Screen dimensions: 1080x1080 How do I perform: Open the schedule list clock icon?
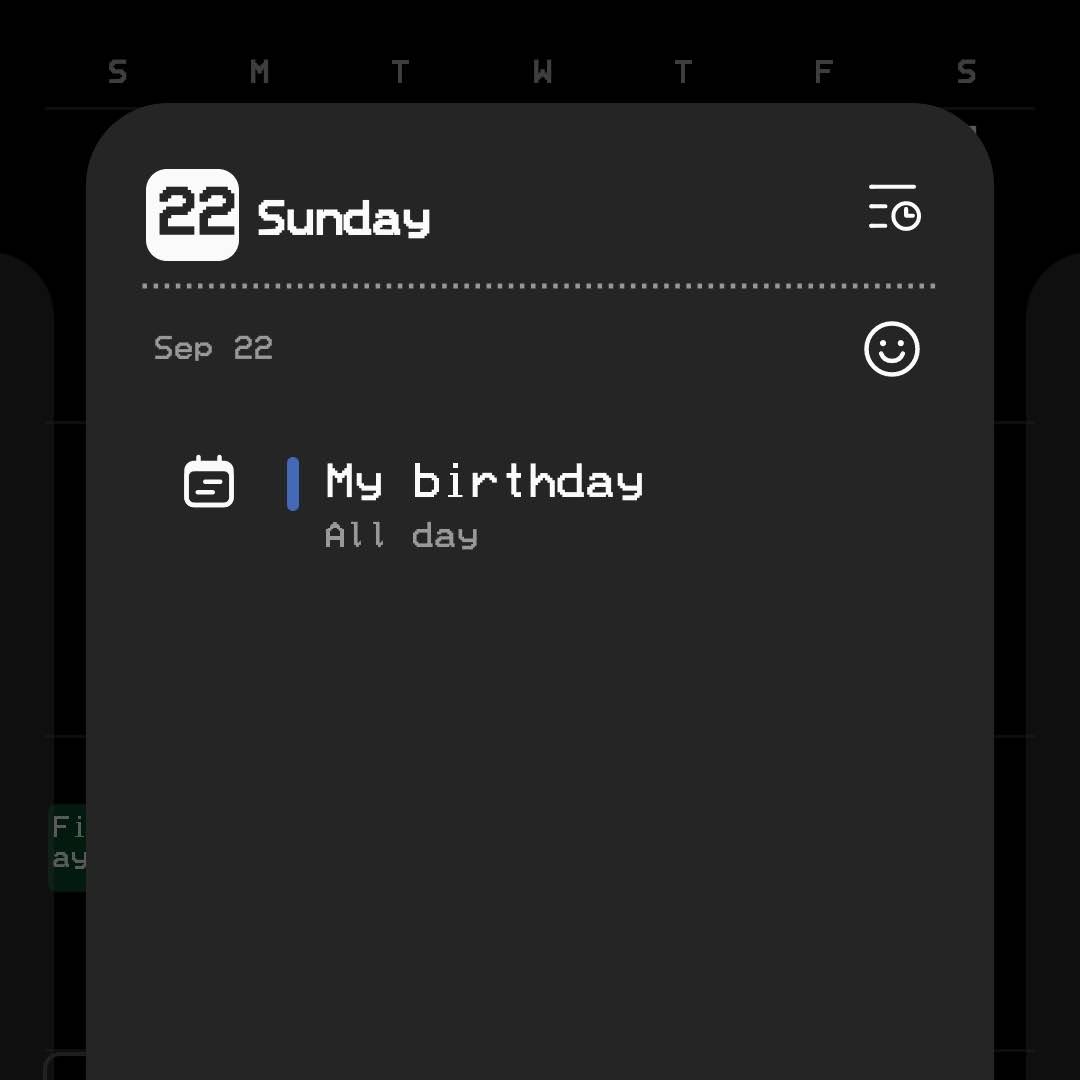[893, 208]
